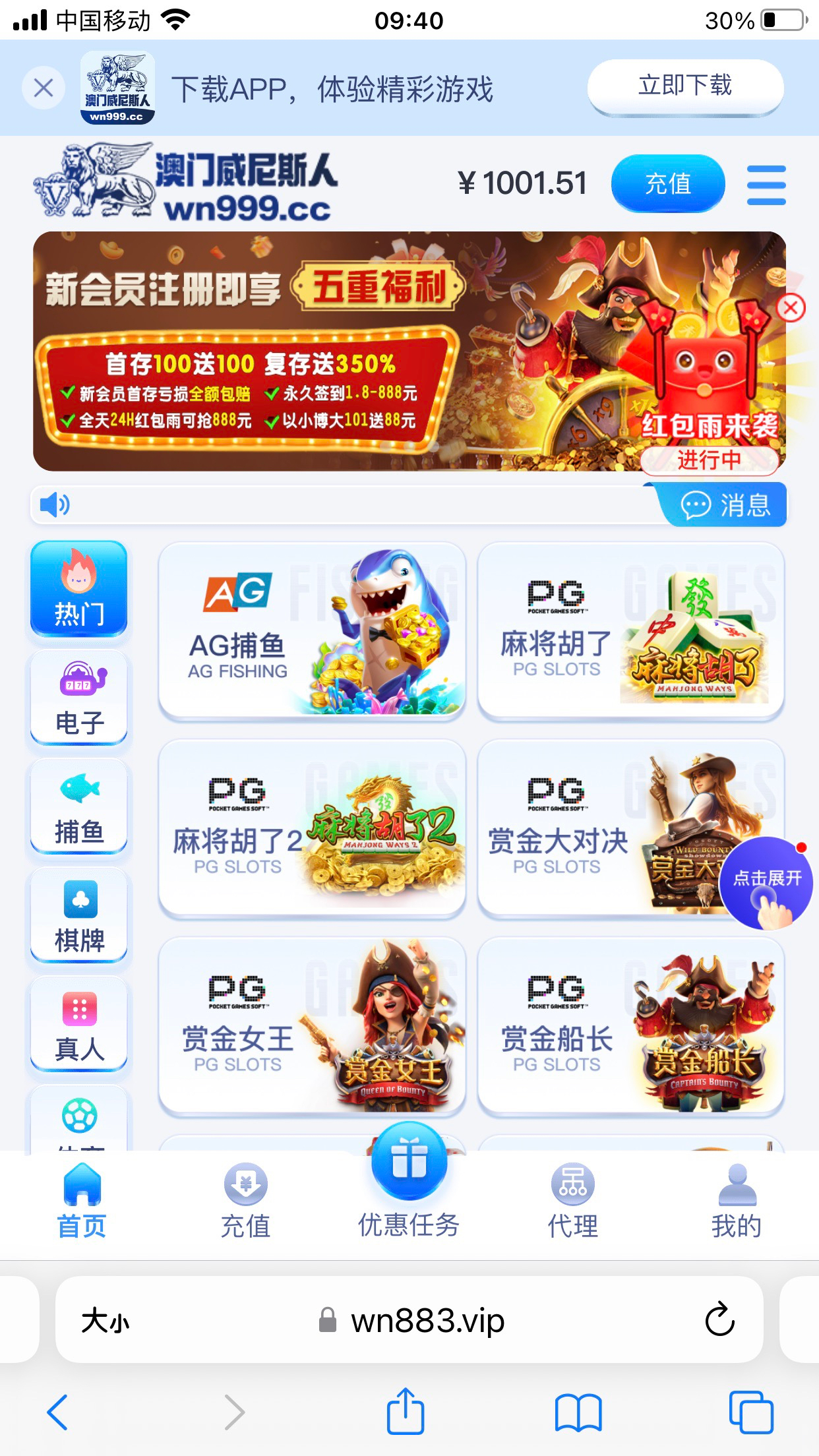
Task: Tap the 点击展开 floating button
Action: coord(766,883)
